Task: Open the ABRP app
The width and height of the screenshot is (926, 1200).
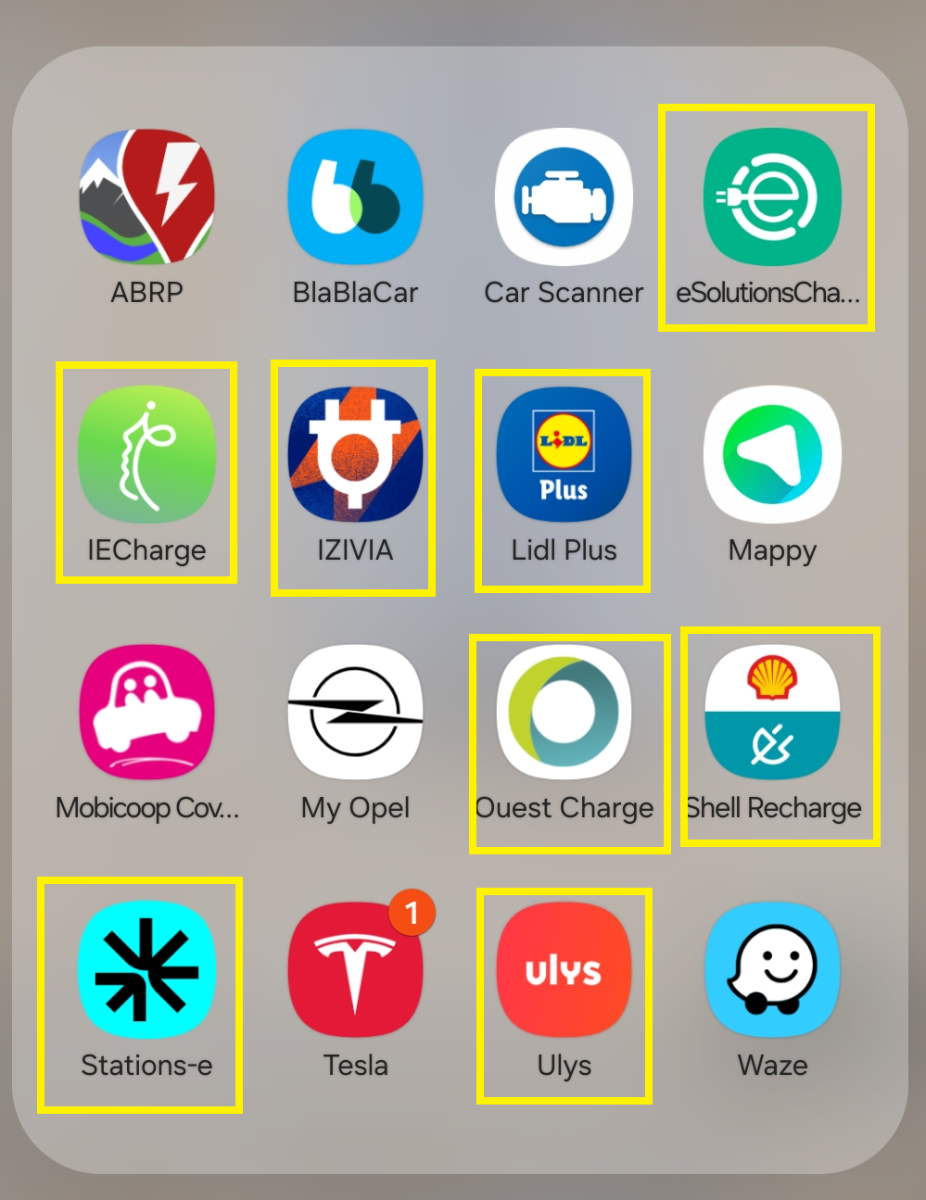Action: (146, 197)
